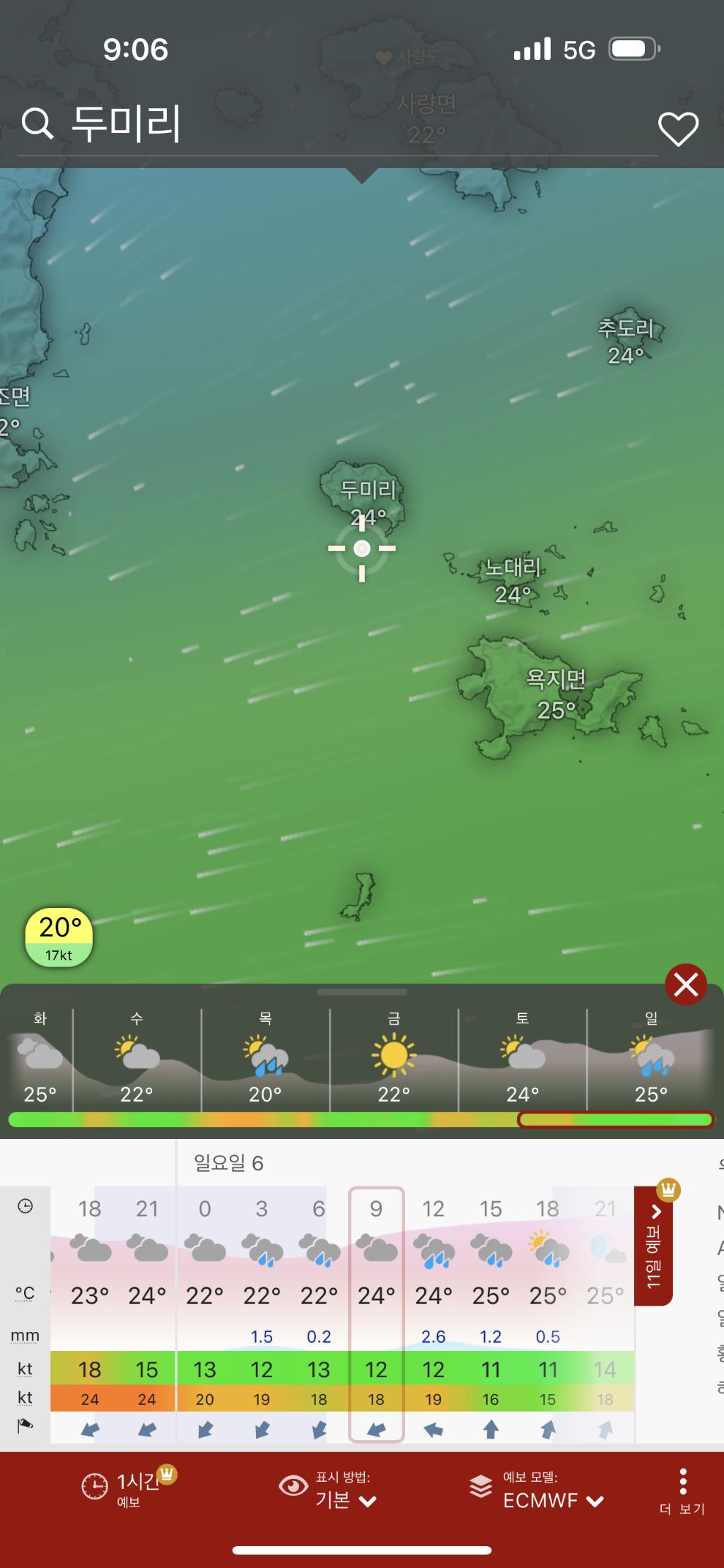The height and width of the screenshot is (1568, 724).
Task: Tap 노대리 24° location on map
Action: [x=513, y=581]
